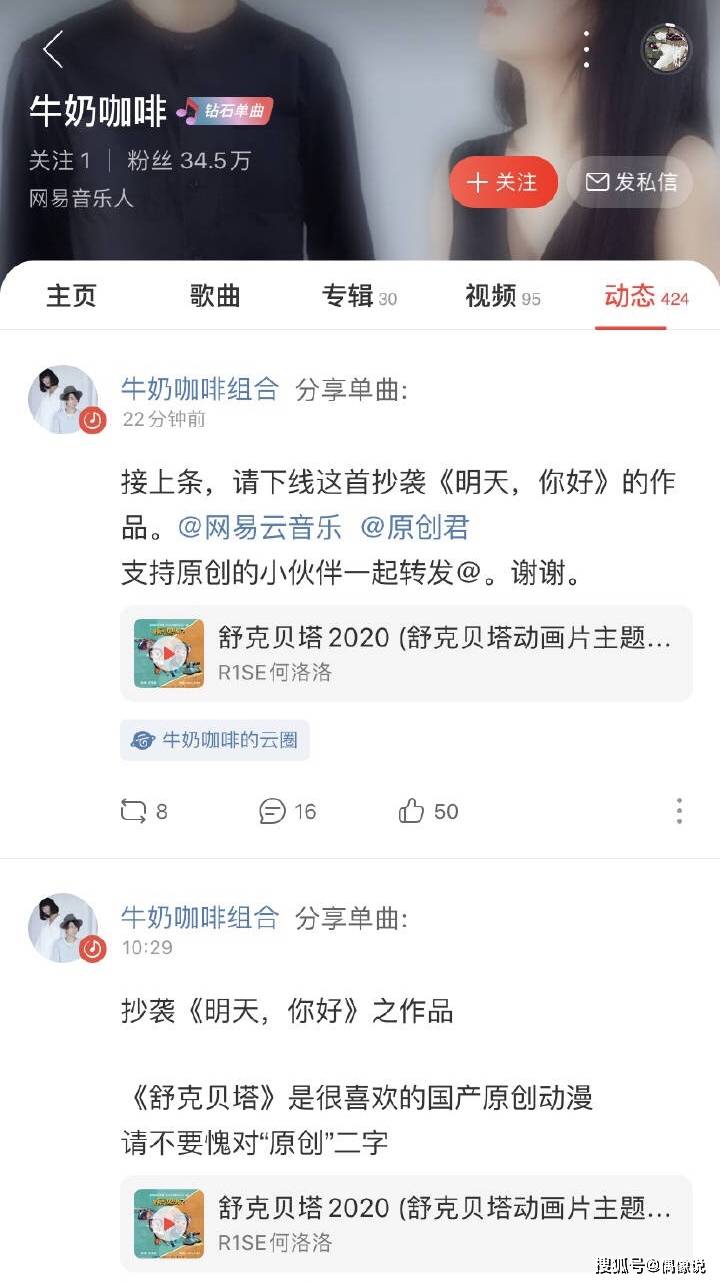Like the first post with 50 likes
This screenshot has height=1283, width=720.
(x=428, y=811)
